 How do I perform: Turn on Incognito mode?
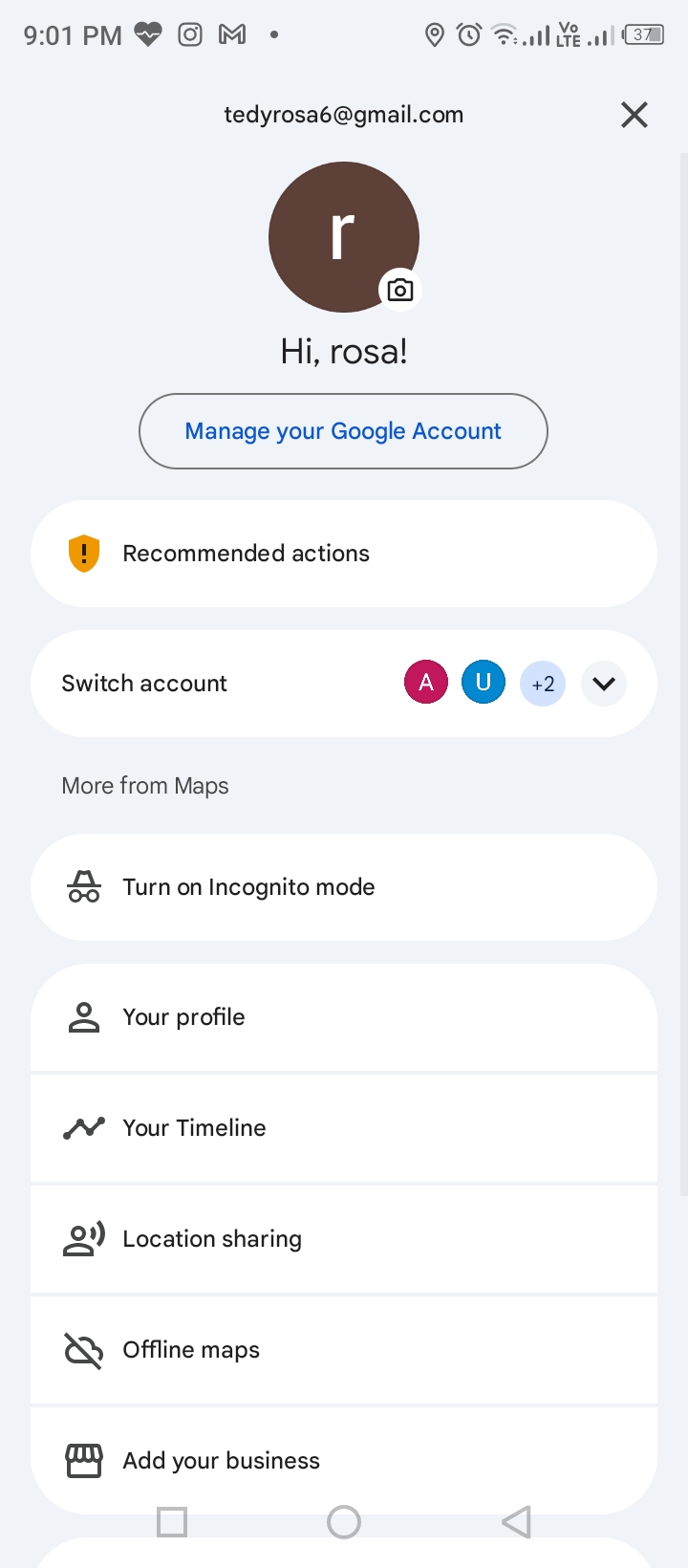click(x=344, y=887)
